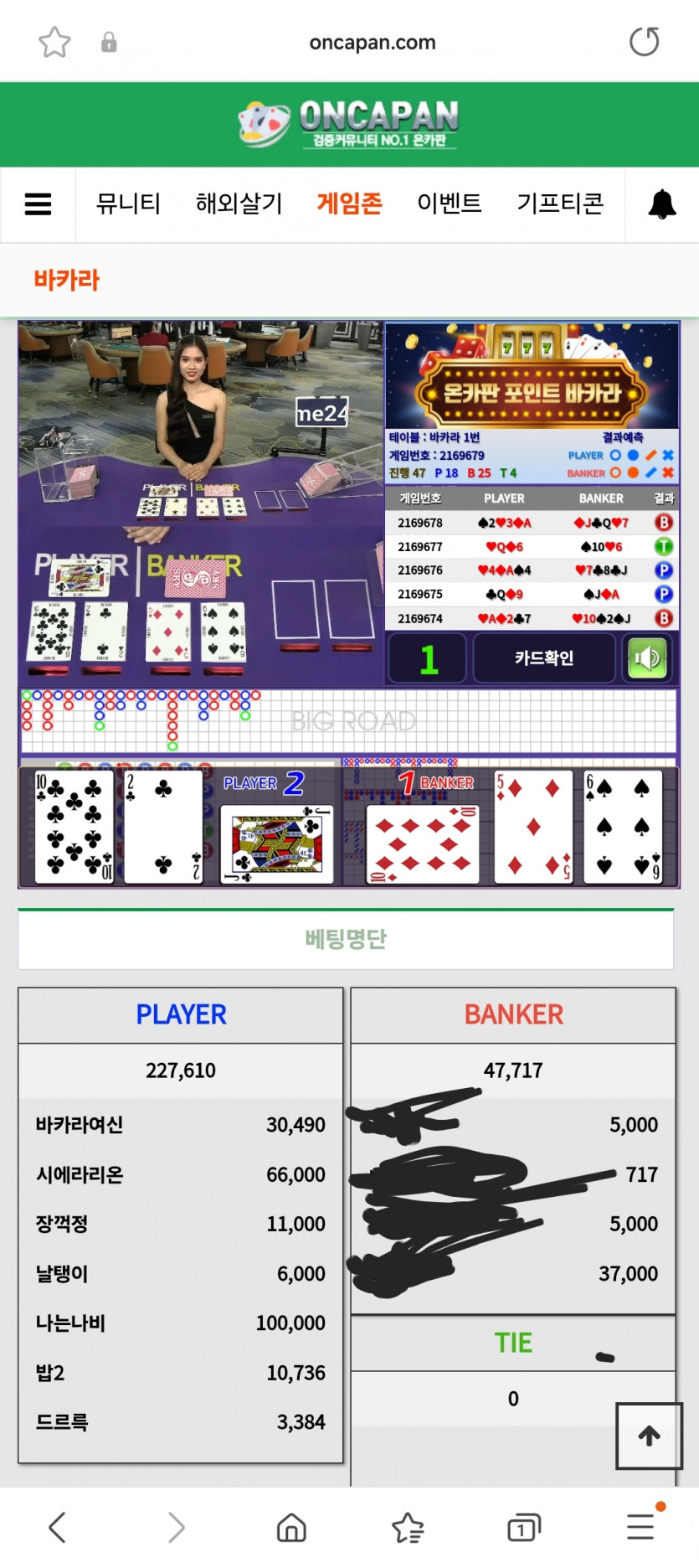Tap the ONCAPAN header logo
Screen dimensions: 699x1568
point(349,124)
